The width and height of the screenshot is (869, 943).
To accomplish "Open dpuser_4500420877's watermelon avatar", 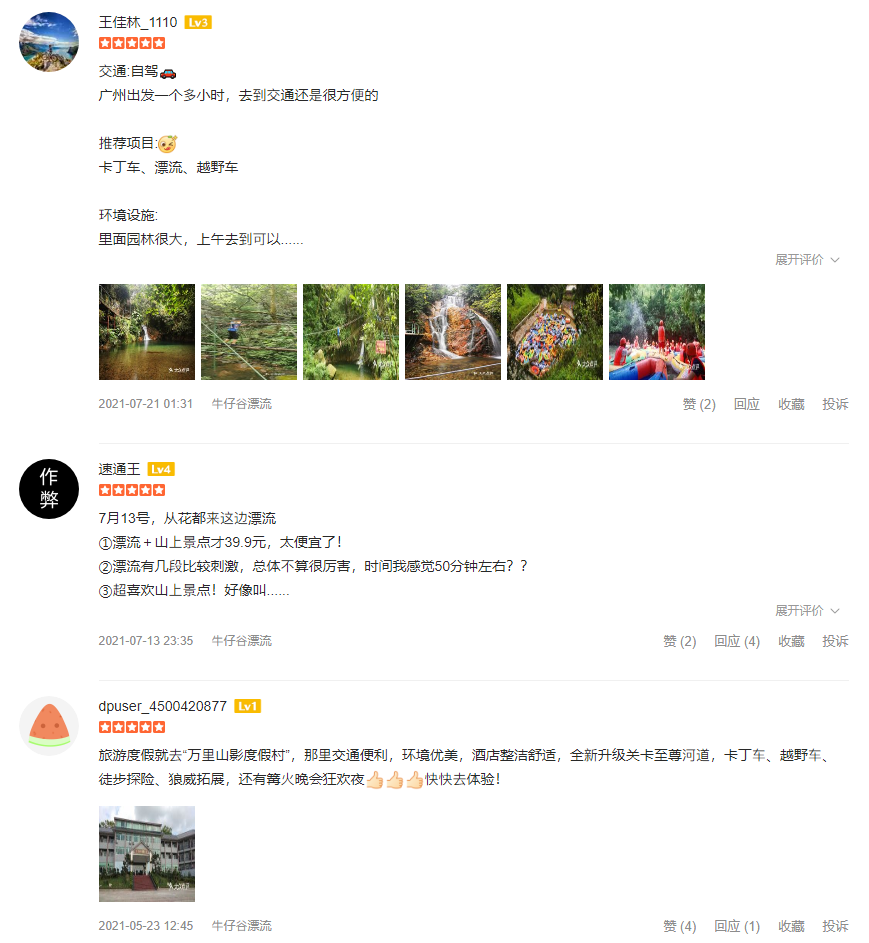I will click(x=49, y=726).
